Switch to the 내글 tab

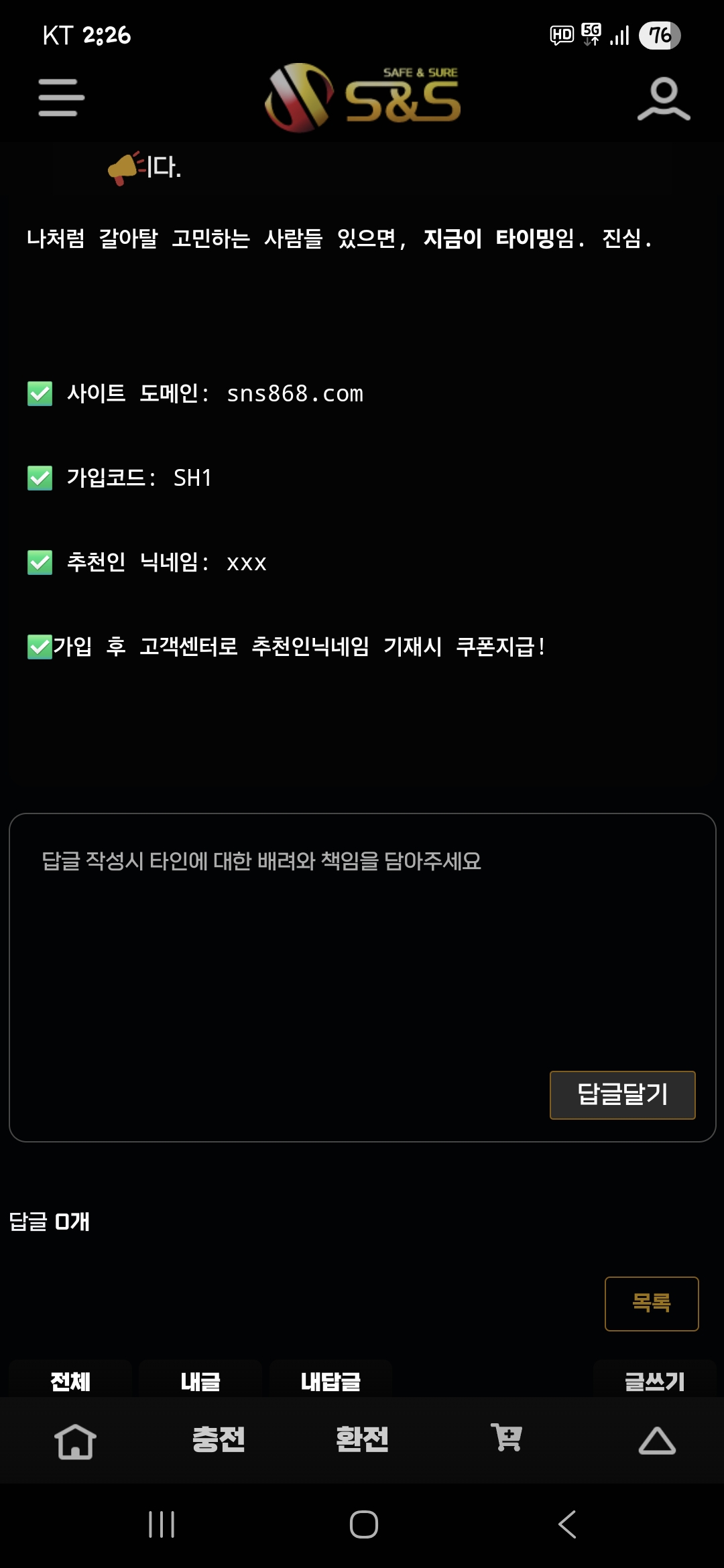pyautogui.click(x=200, y=1380)
